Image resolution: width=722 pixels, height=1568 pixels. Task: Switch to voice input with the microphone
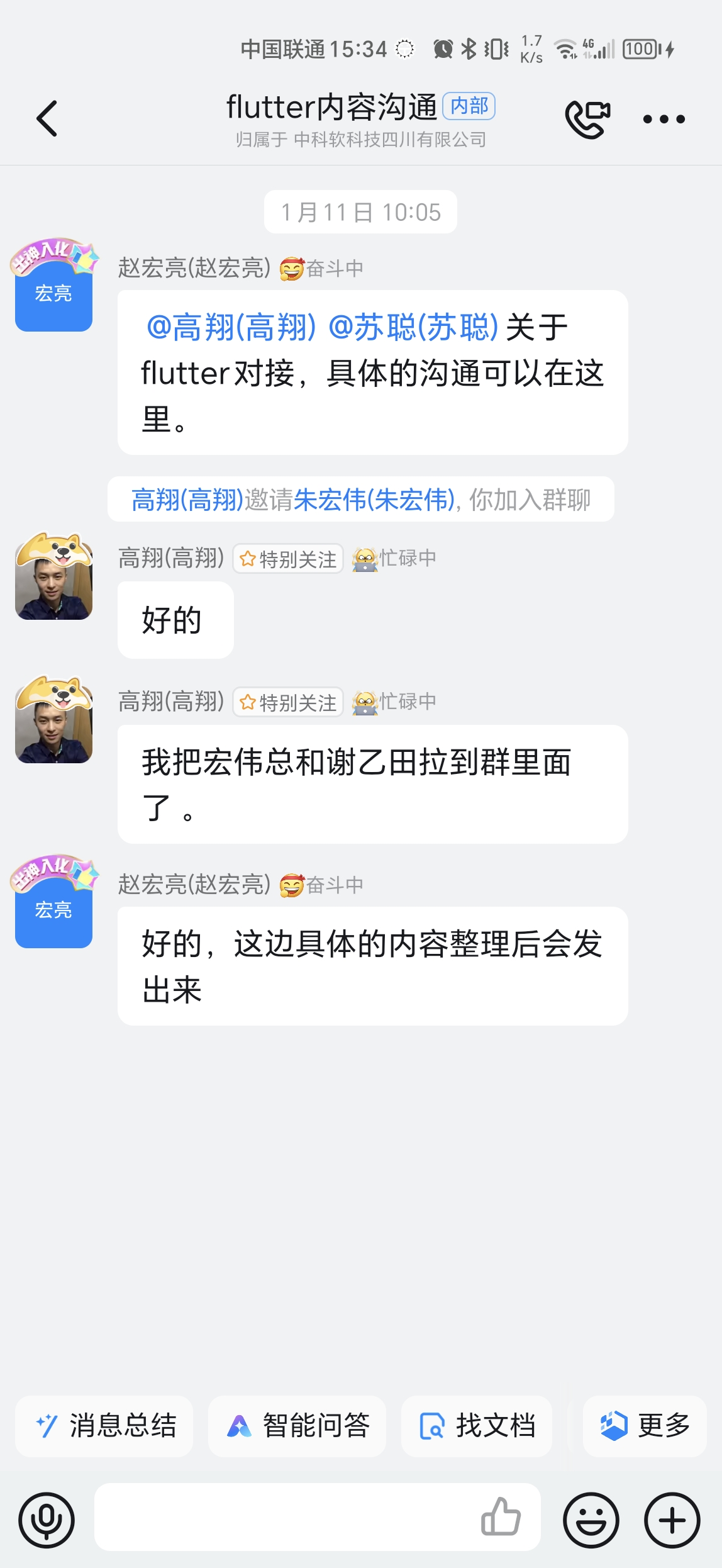tap(47, 1520)
